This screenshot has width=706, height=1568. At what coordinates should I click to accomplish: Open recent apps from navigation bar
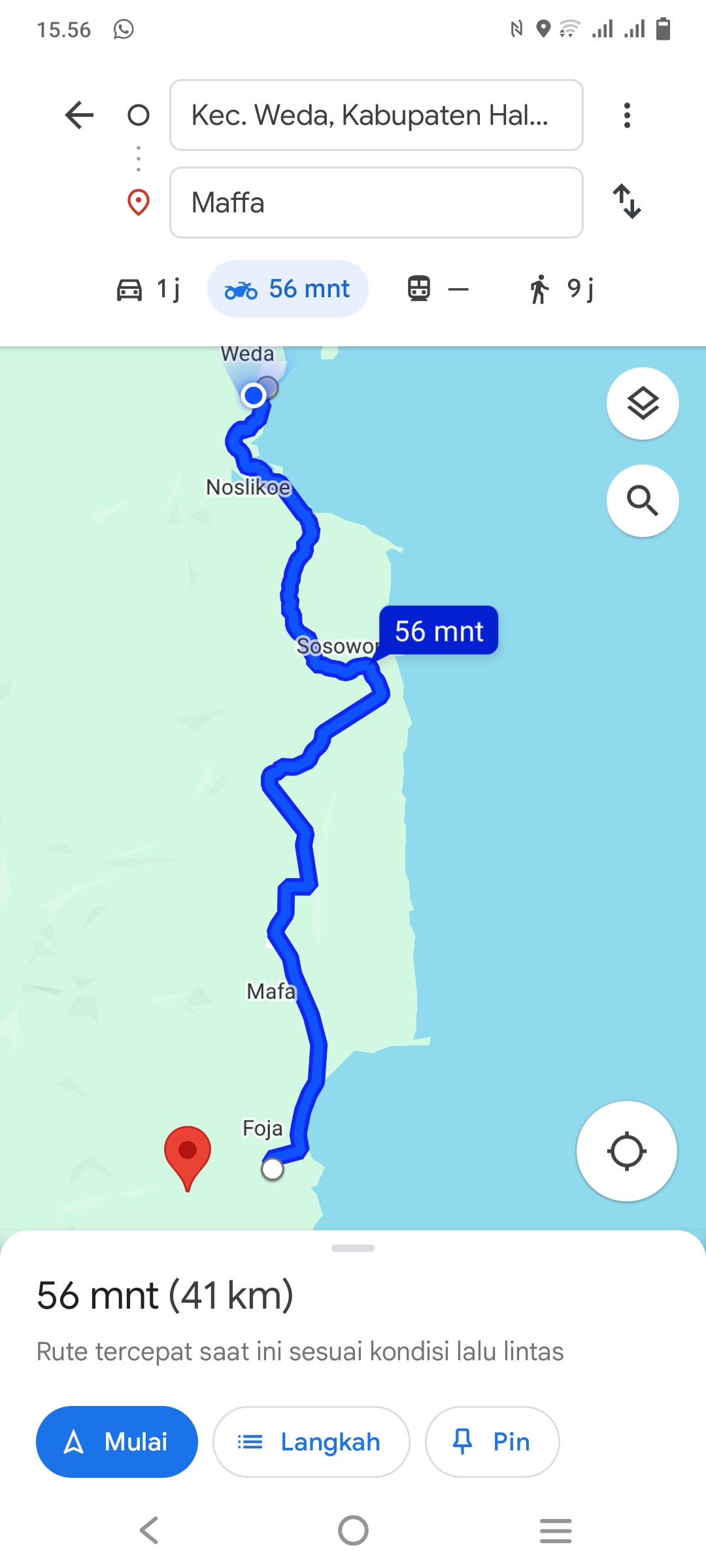tap(556, 1530)
